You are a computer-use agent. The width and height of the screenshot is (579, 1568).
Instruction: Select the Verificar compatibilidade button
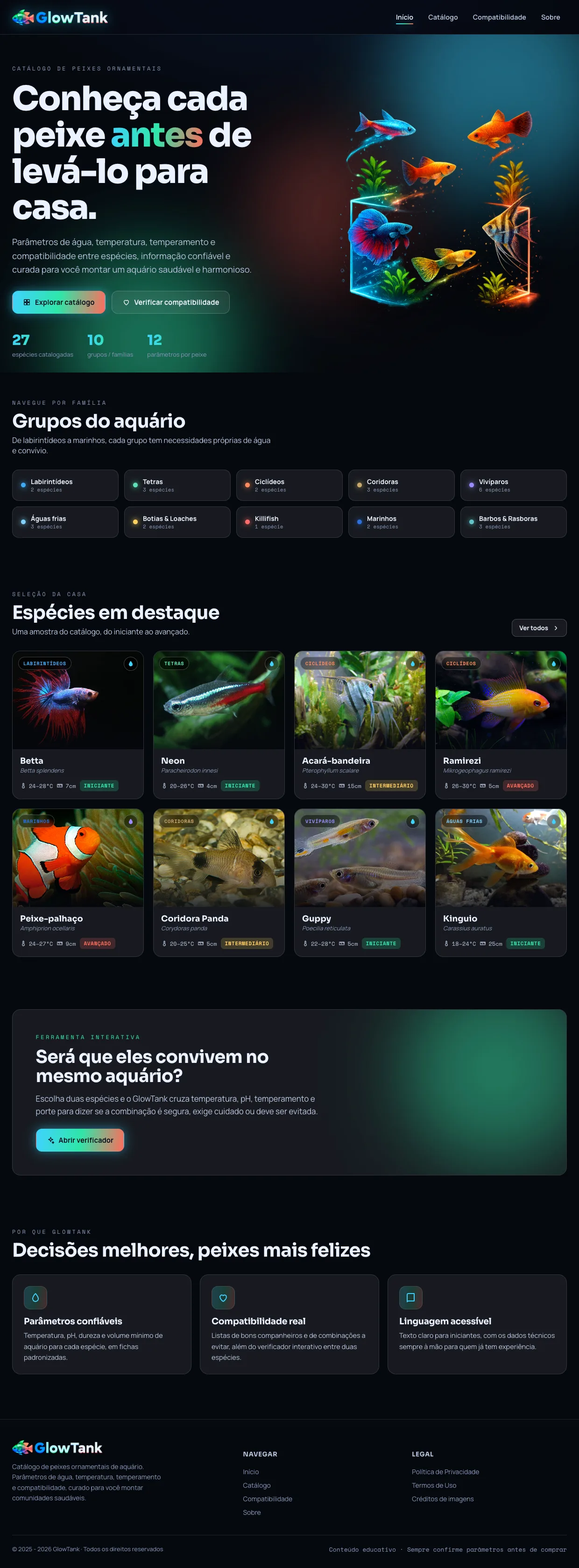tap(170, 302)
